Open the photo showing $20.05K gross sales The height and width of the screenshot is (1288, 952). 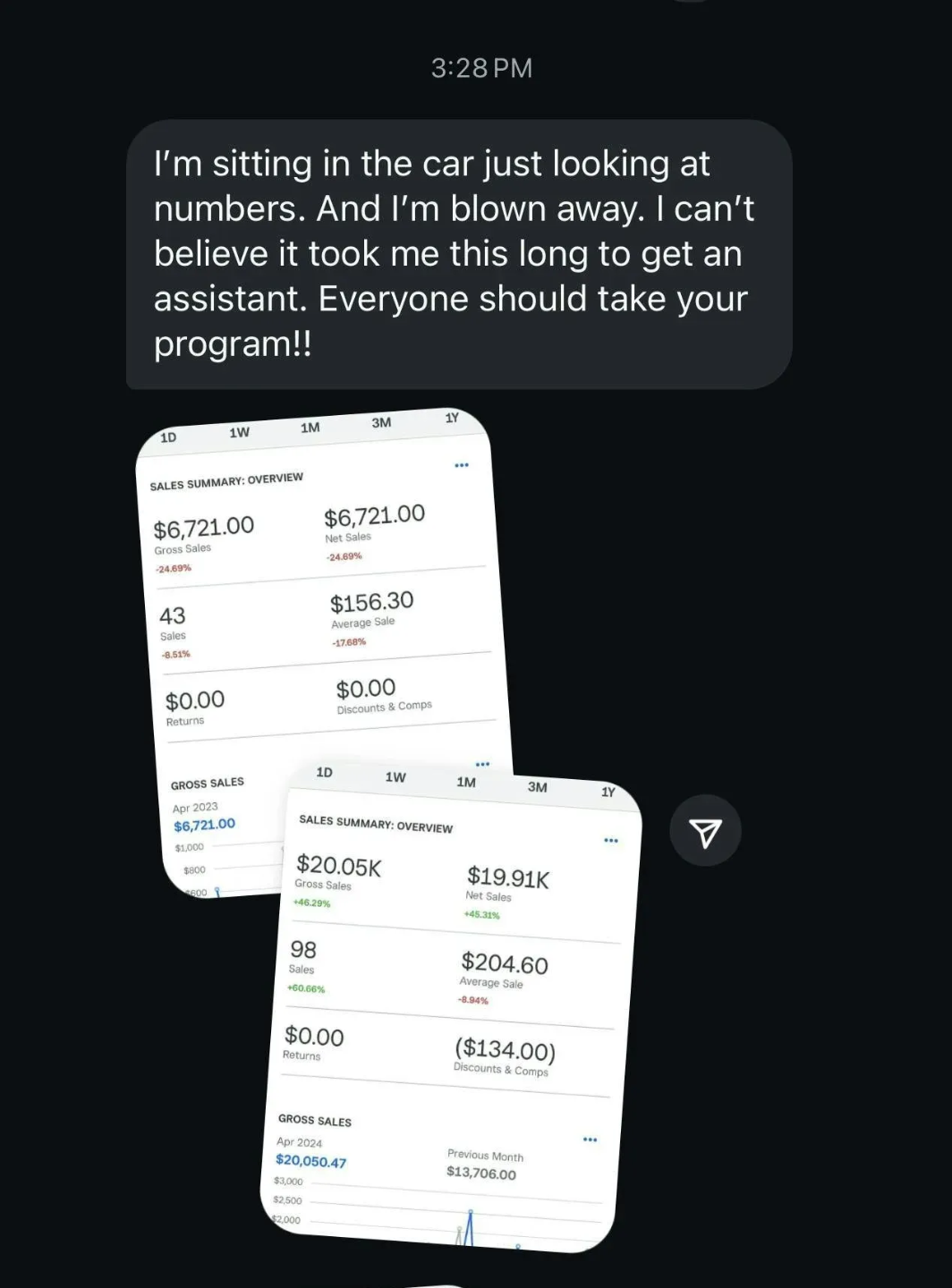[456, 1008]
